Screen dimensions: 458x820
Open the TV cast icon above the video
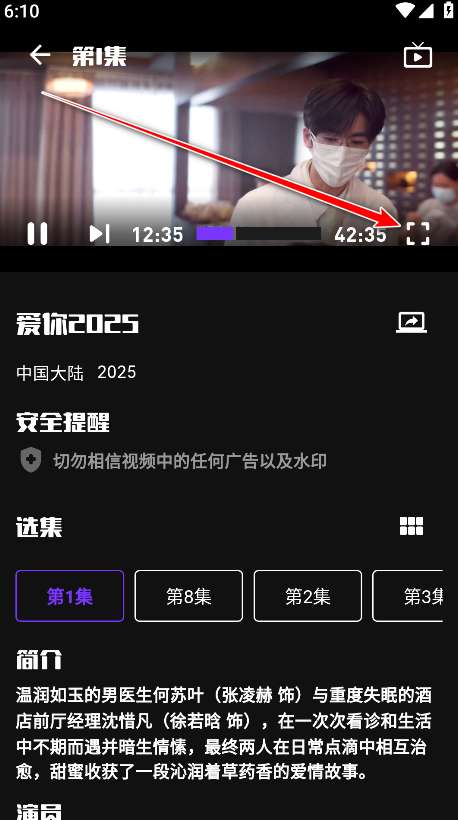click(418, 55)
